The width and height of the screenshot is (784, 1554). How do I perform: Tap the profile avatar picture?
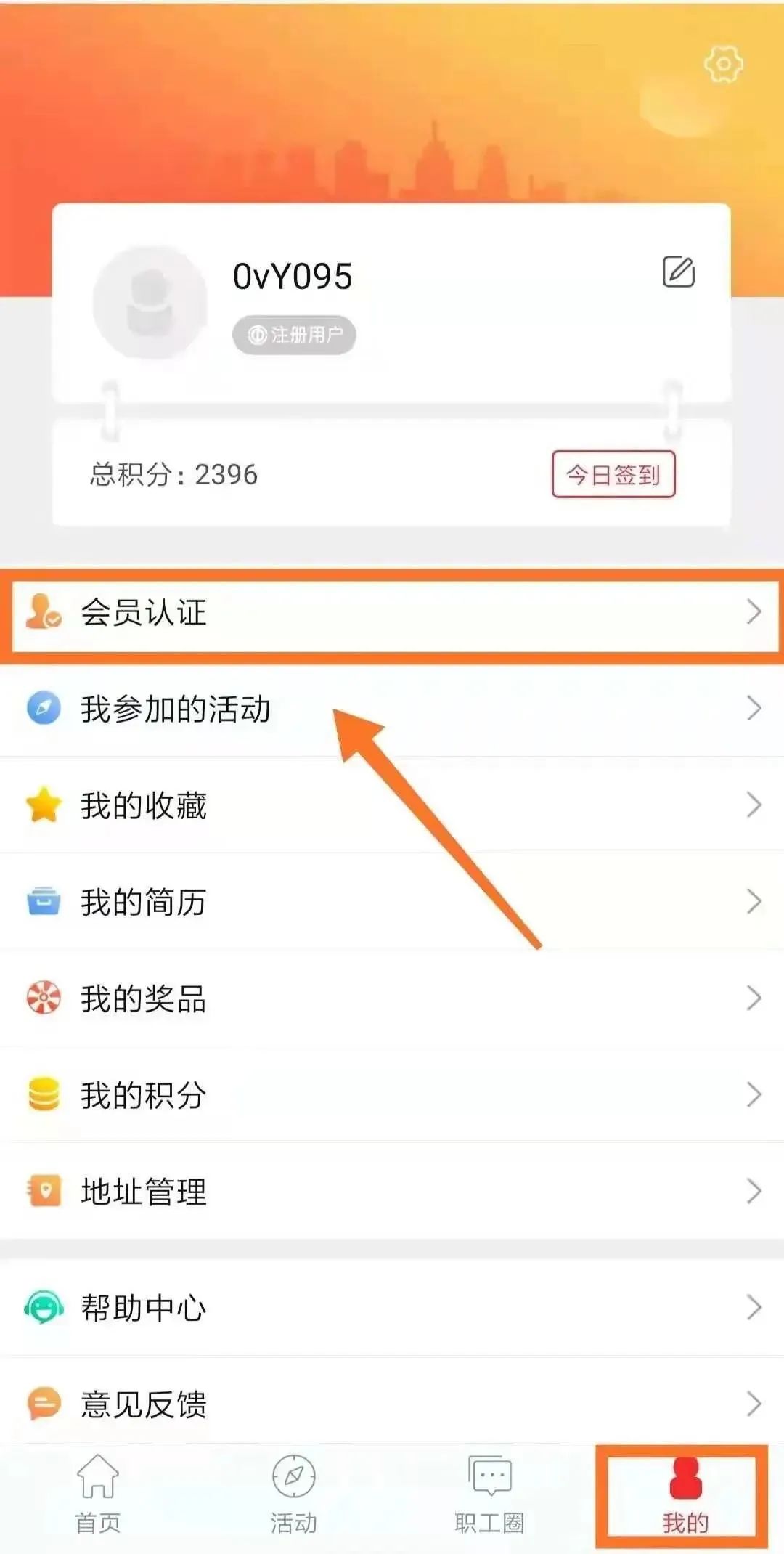[150, 301]
